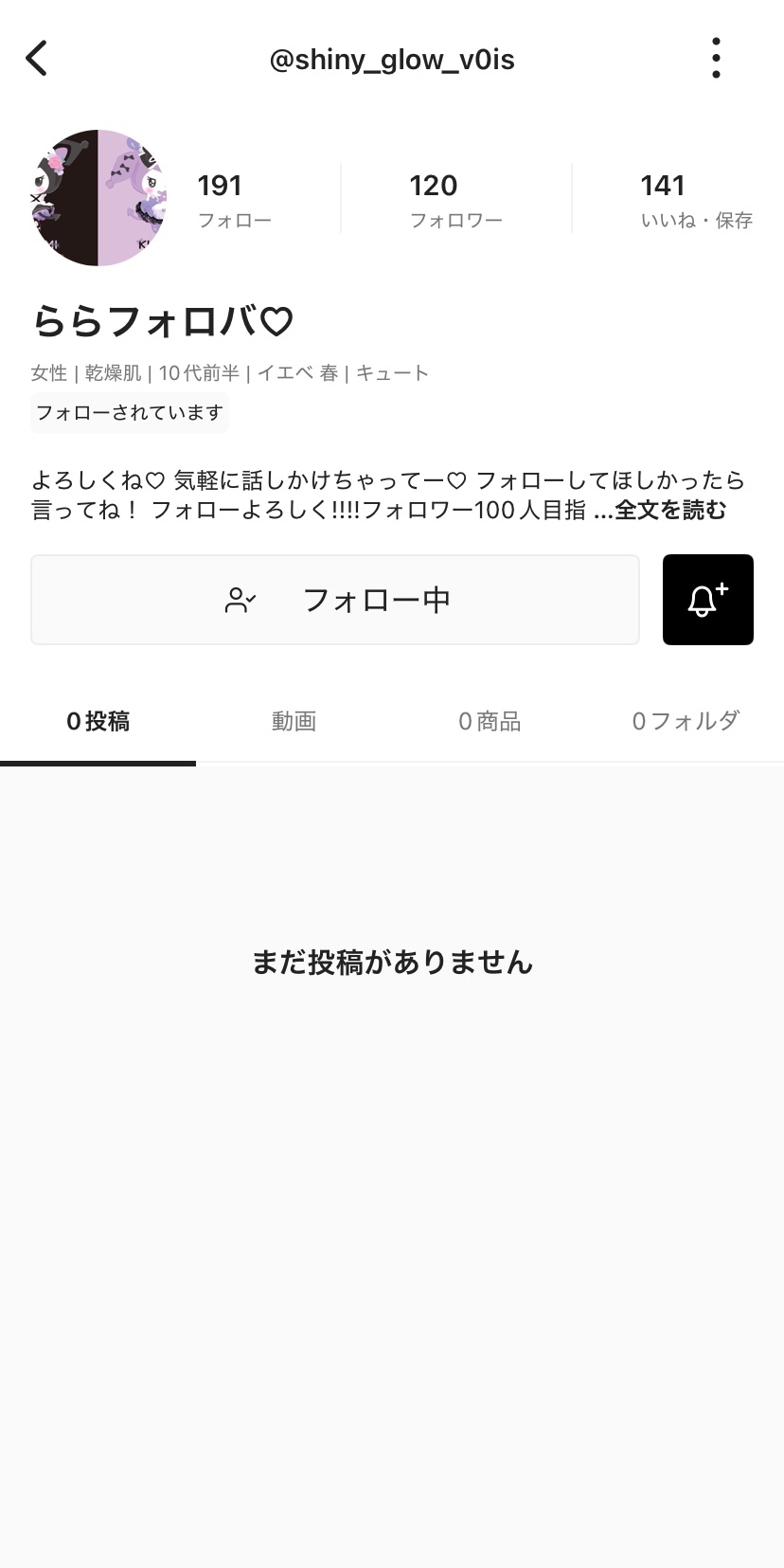View the いいね・保存 count of 141
The height and width of the screenshot is (1568, 784).
pyautogui.click(x=696, y=197)
